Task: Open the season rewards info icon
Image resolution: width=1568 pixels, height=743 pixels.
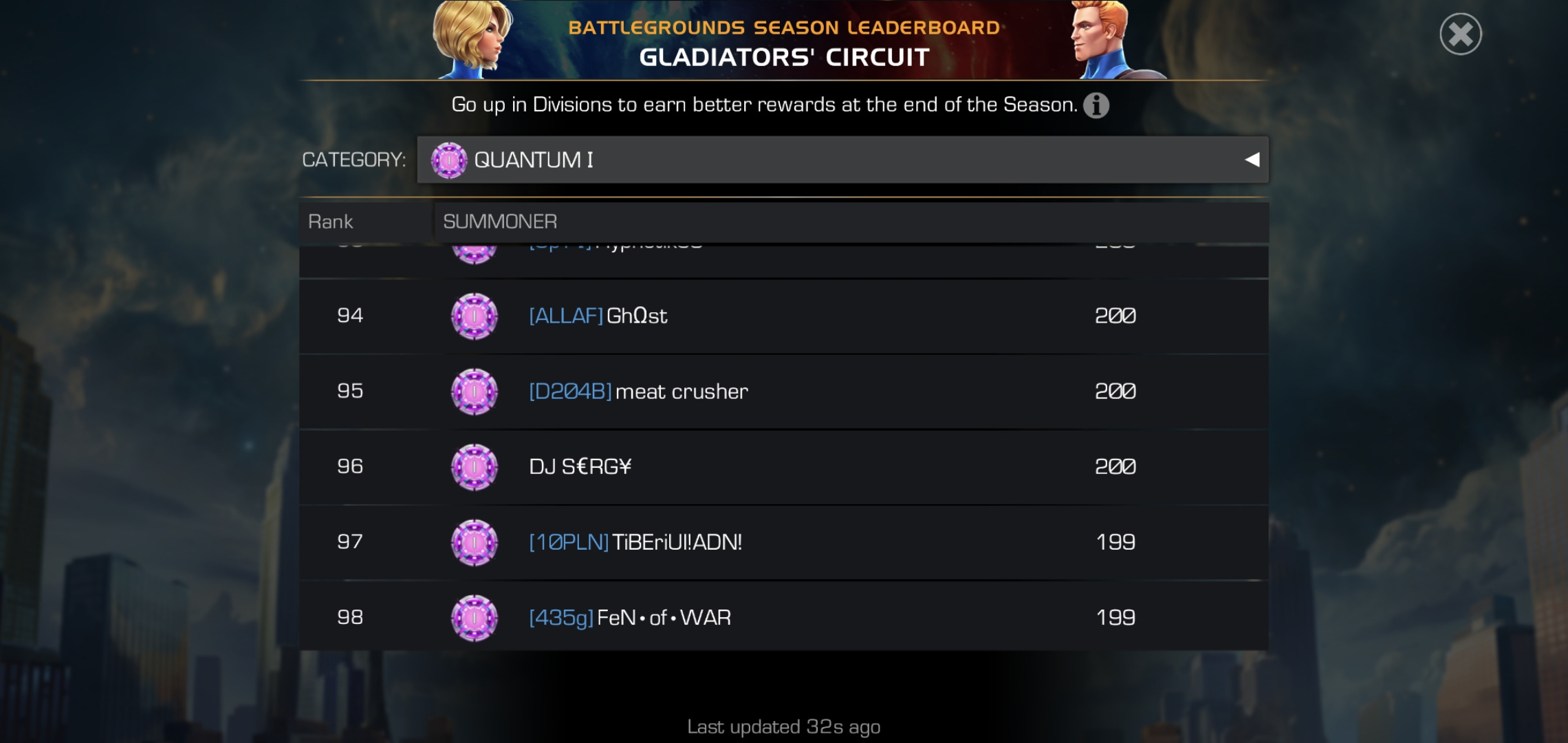Action: click(x=1096, y=105)
